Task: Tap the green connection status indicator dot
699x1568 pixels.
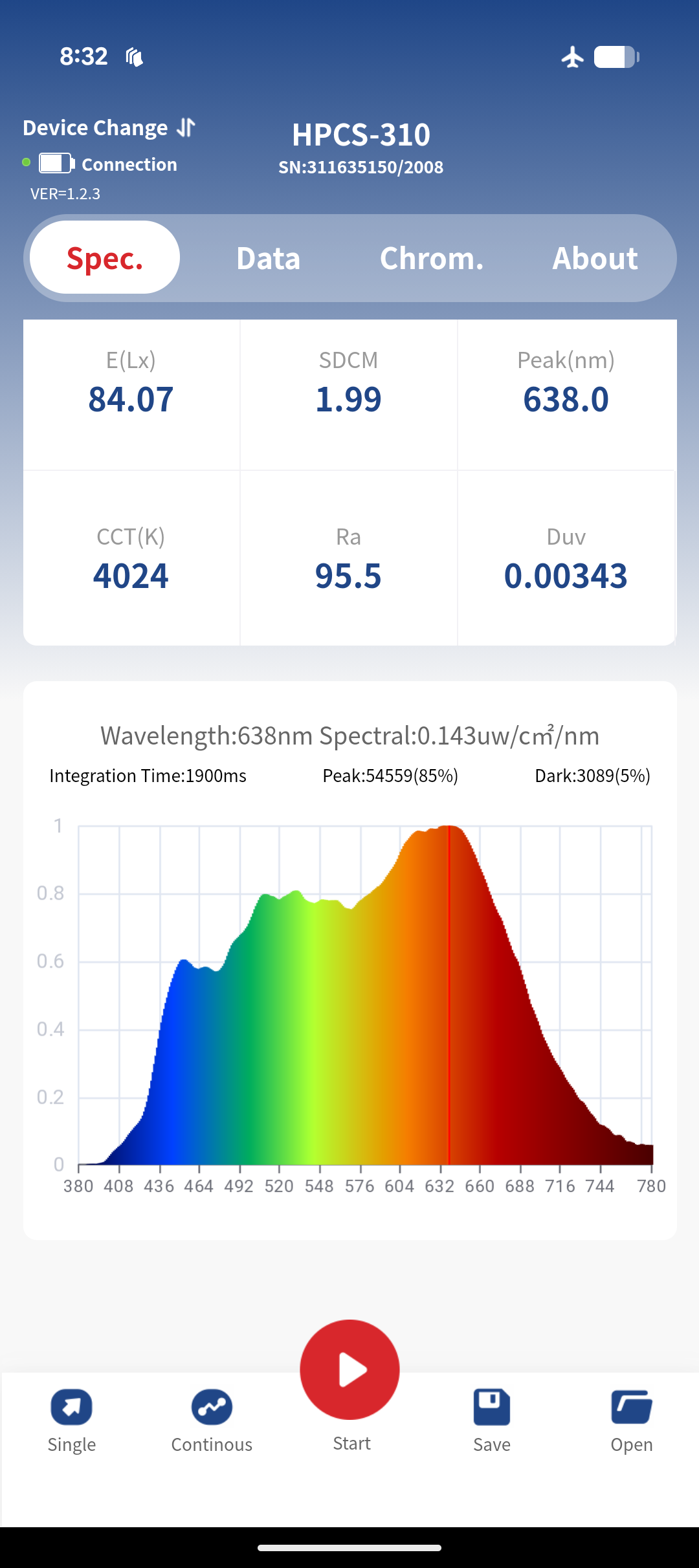Action: [26, 163]
